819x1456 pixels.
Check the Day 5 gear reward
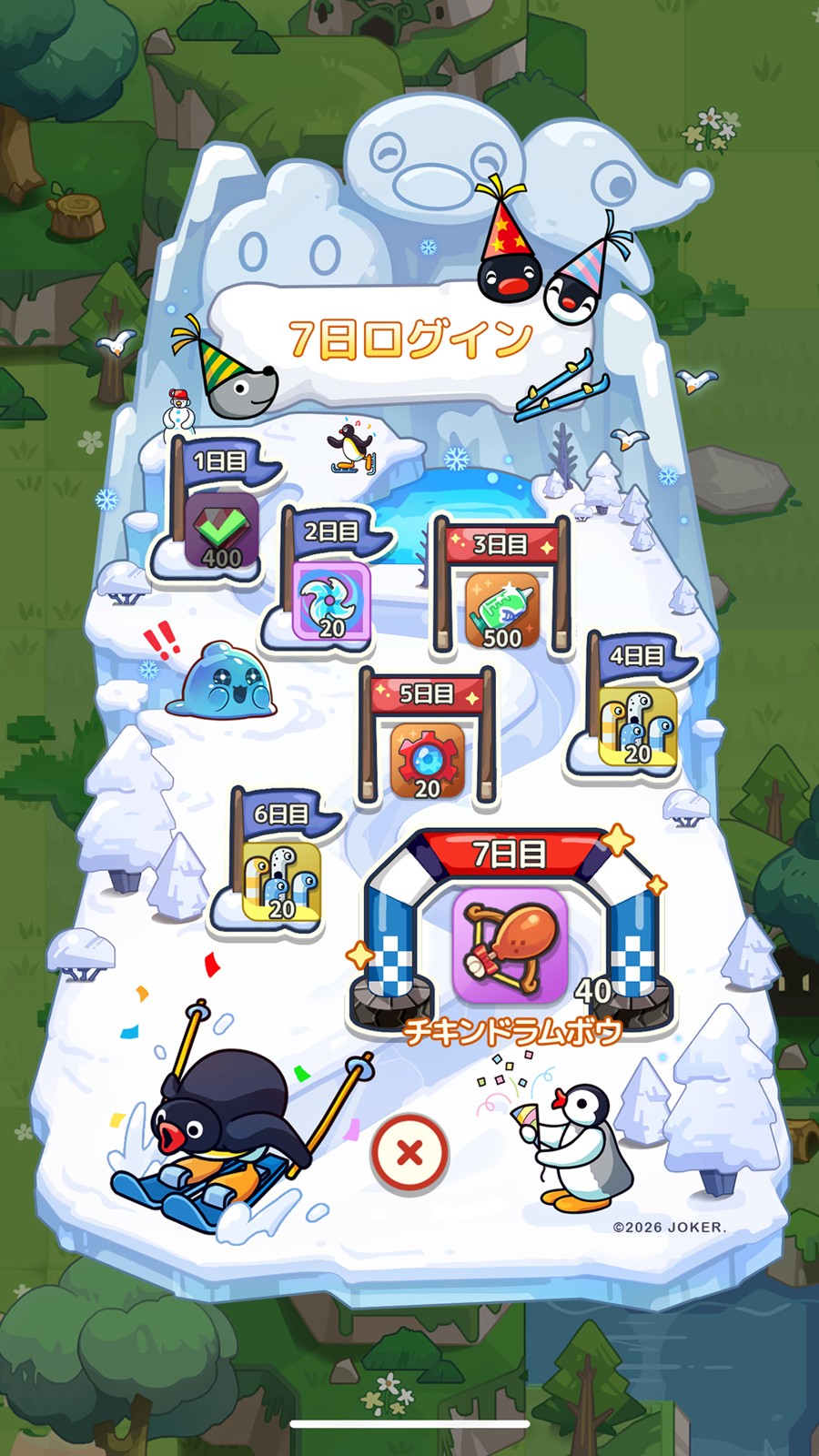(427, 761)
